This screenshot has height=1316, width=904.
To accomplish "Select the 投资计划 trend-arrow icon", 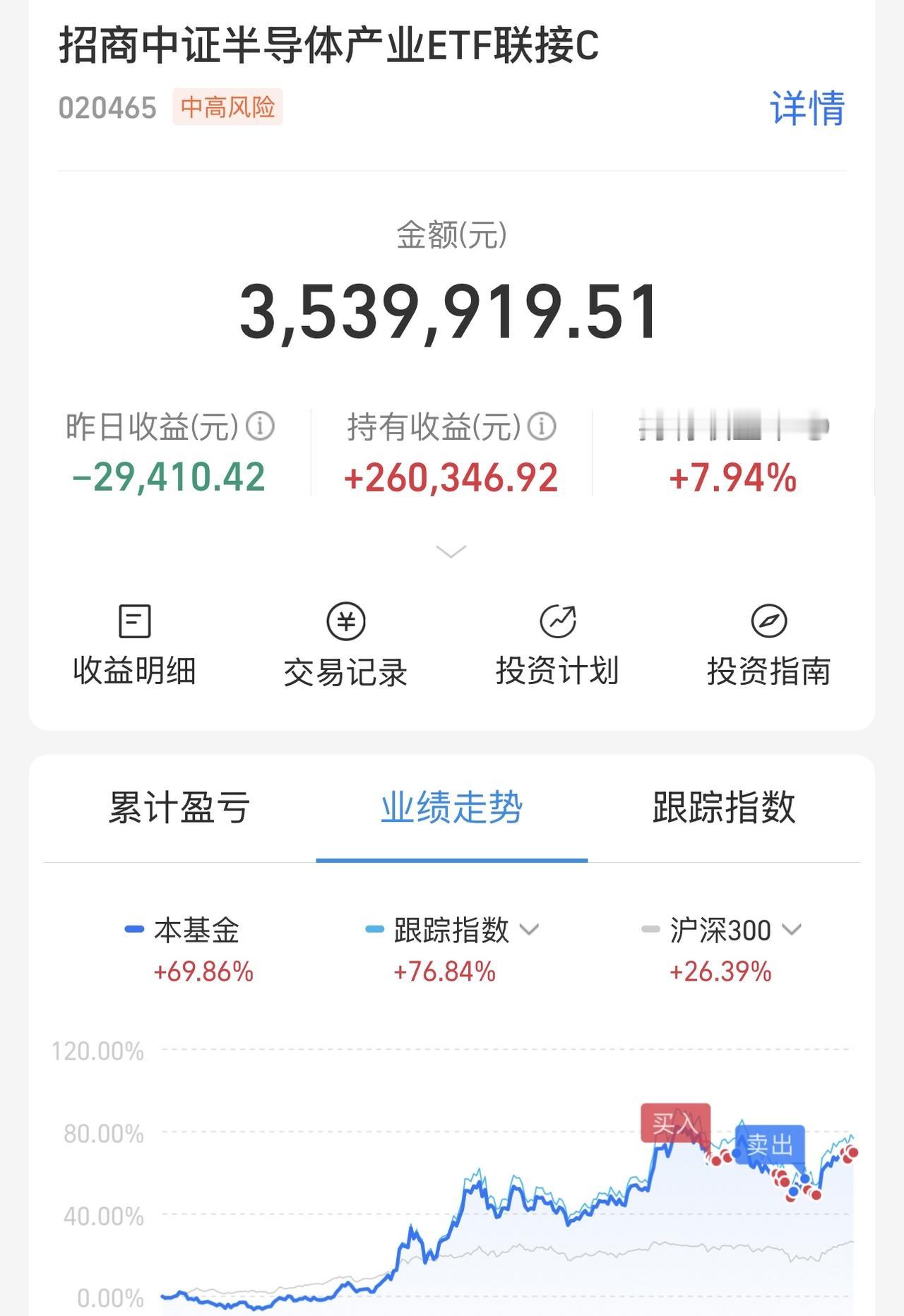I will pos(558,621).
